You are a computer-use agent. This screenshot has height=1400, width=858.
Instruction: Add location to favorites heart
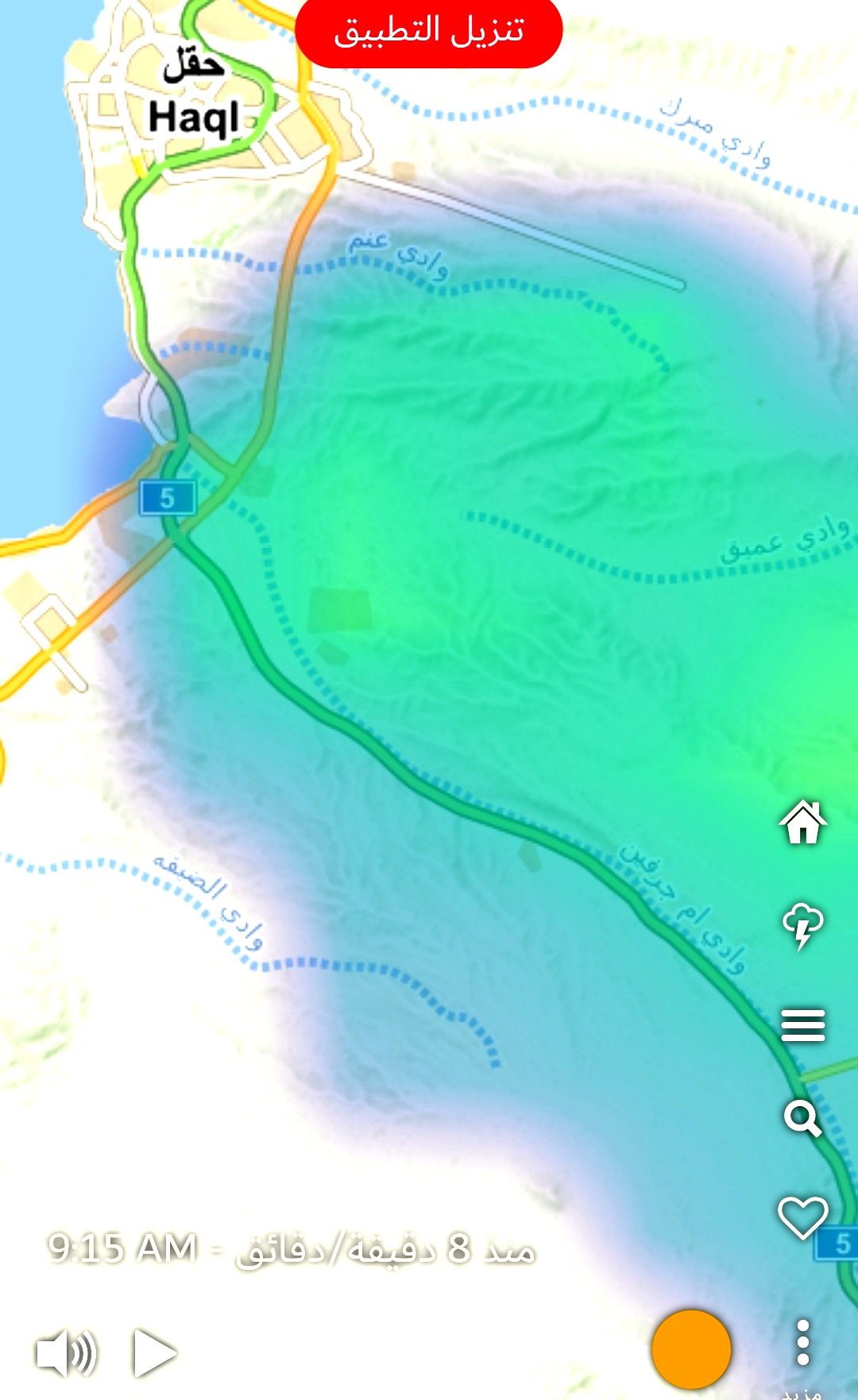point(803,1217)
